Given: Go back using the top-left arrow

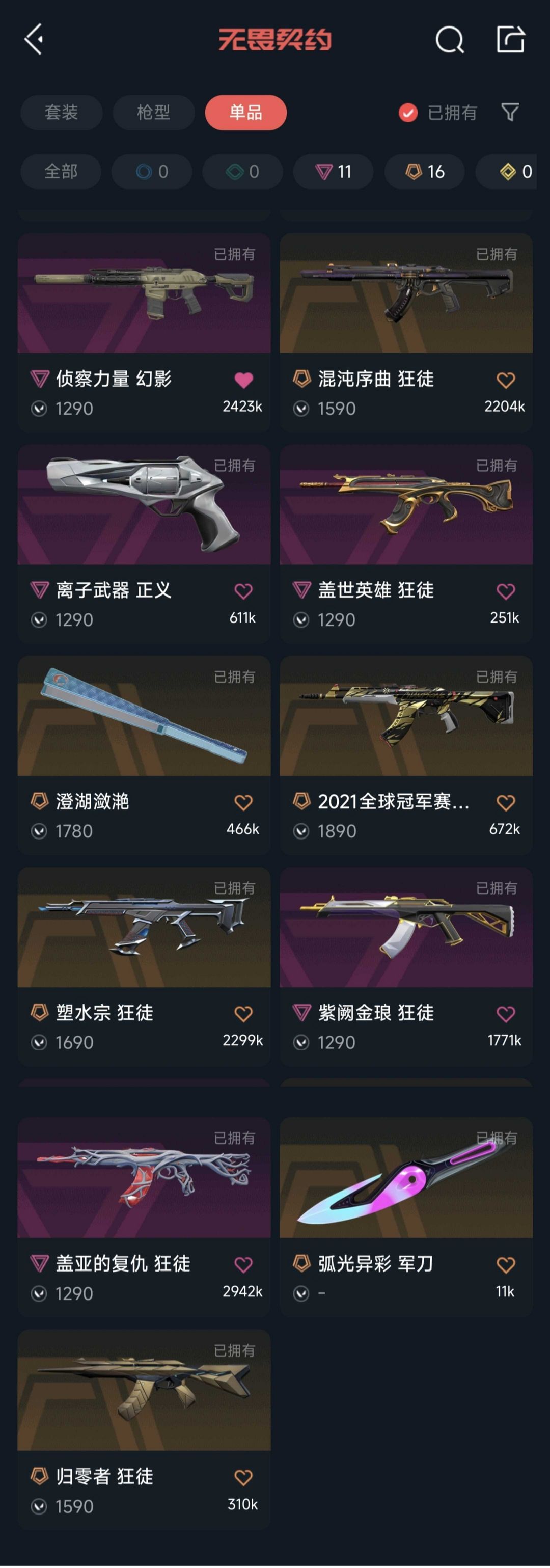Looking at the screenshot, I should 34,40.
